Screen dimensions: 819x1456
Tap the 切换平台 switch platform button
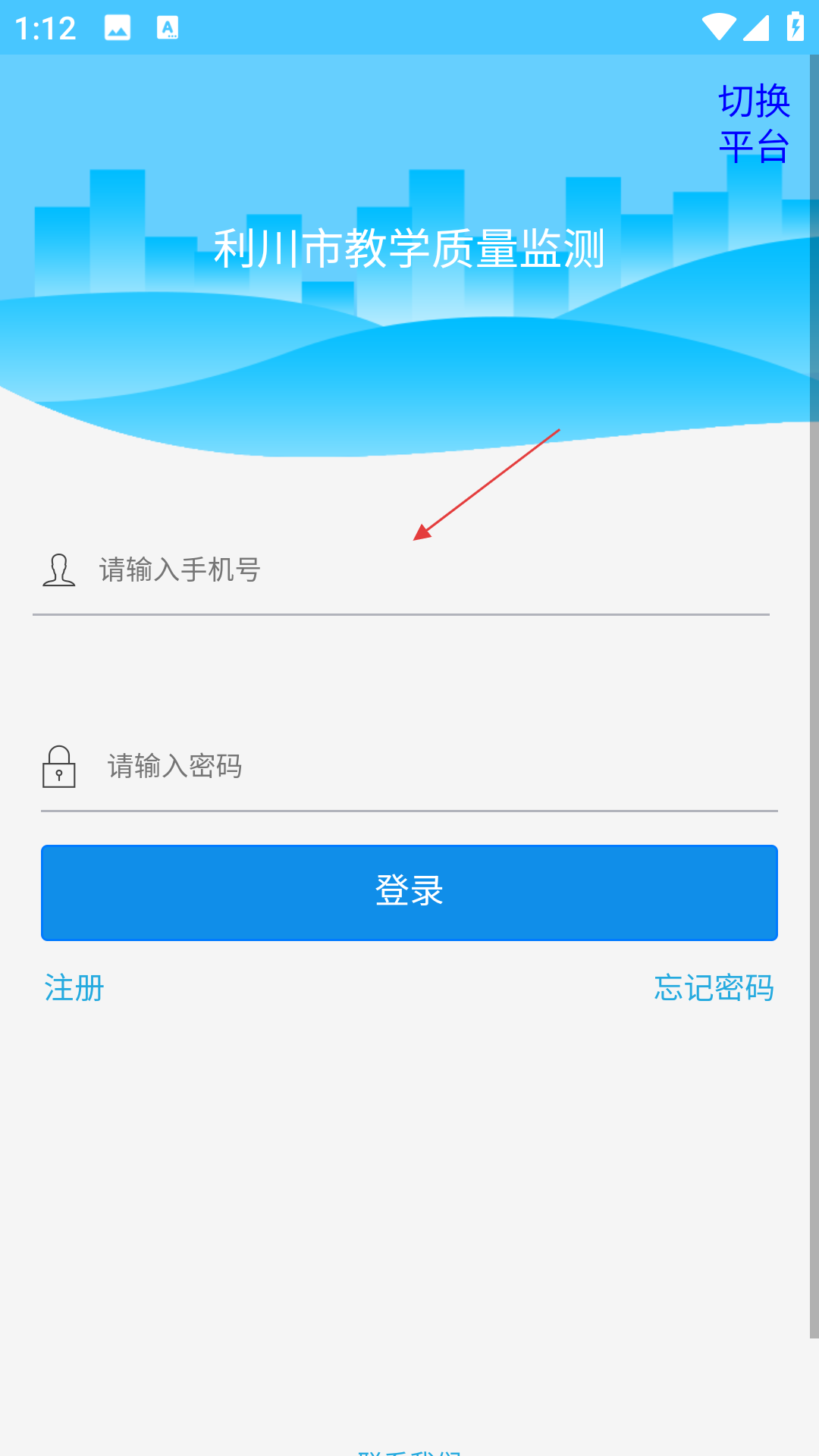tap(754, 124)
